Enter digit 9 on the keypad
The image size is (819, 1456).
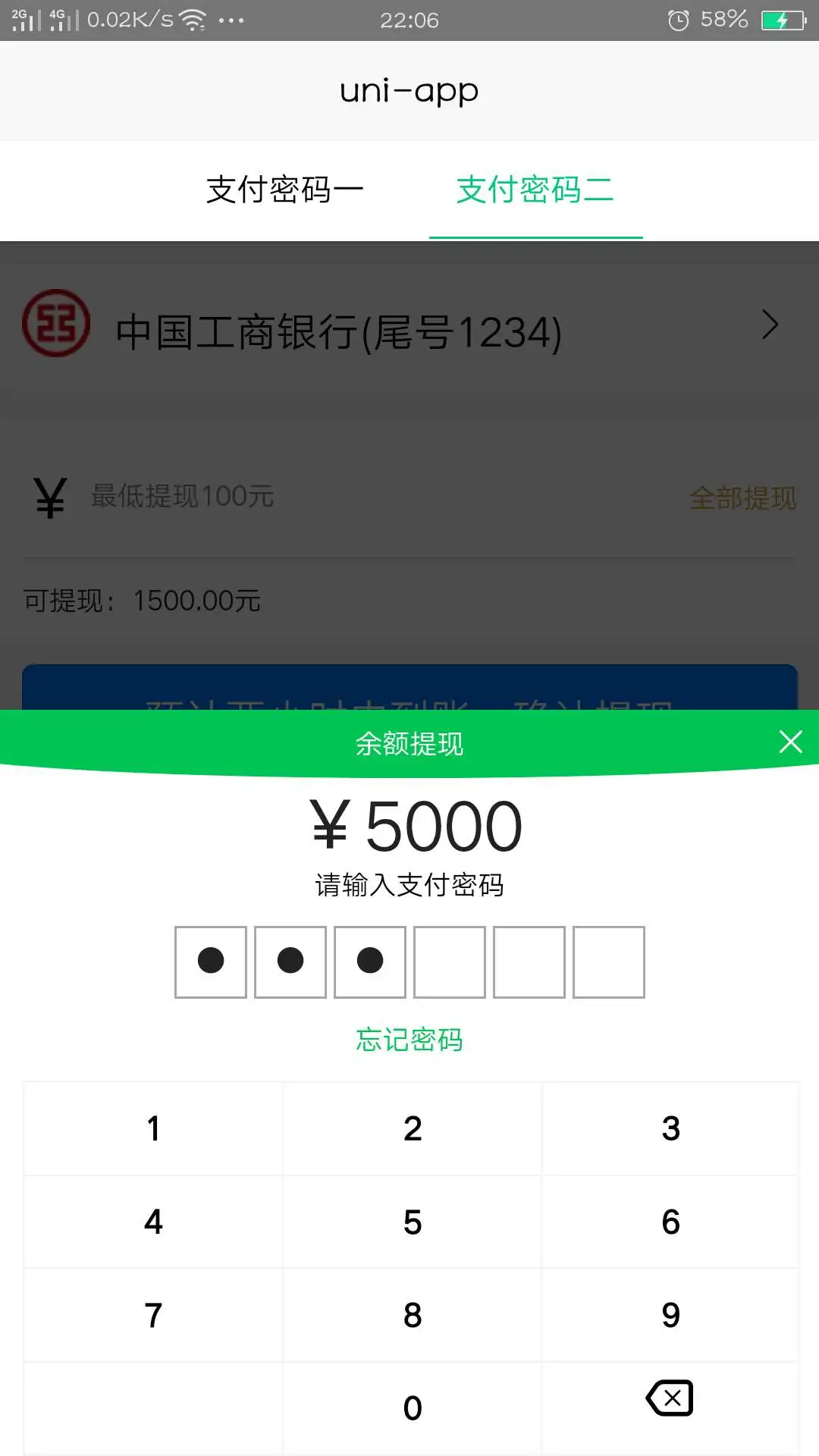tap(670, 1315)
